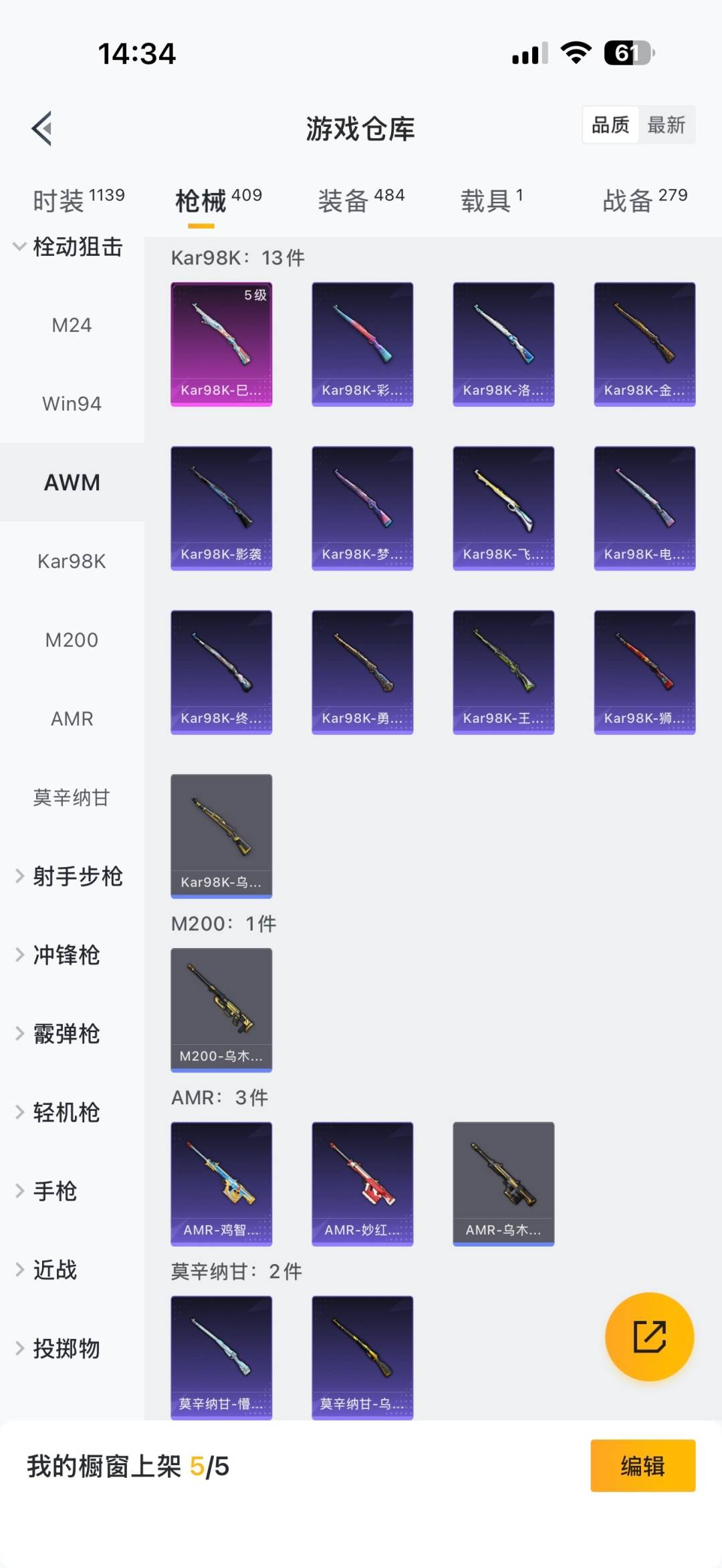The image size is (722, 1568).
Task: Sort items by 品质
Action: pyautogui.click(x=610, y=125)
